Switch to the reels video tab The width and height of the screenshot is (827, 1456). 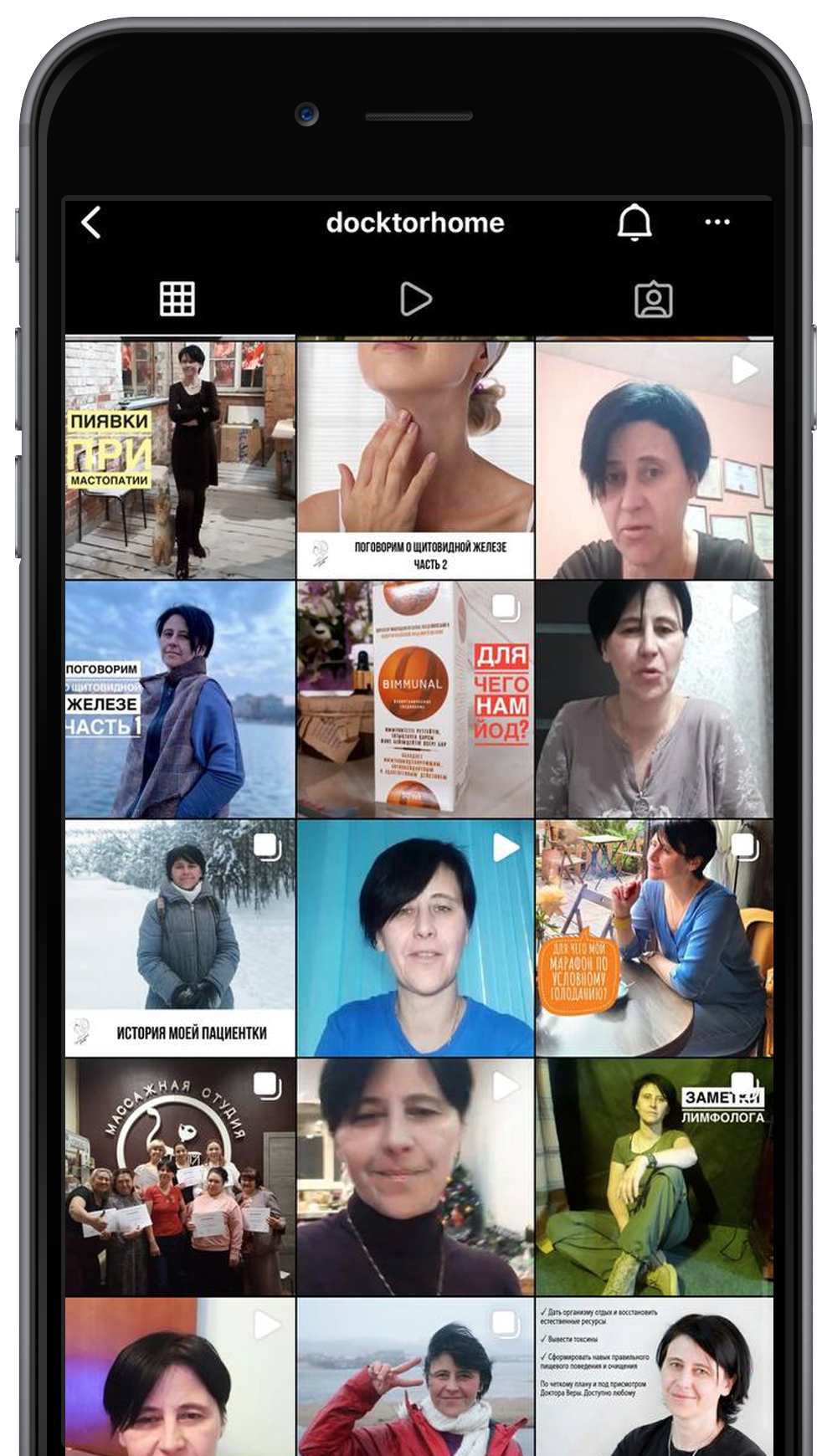coord(415,299)
